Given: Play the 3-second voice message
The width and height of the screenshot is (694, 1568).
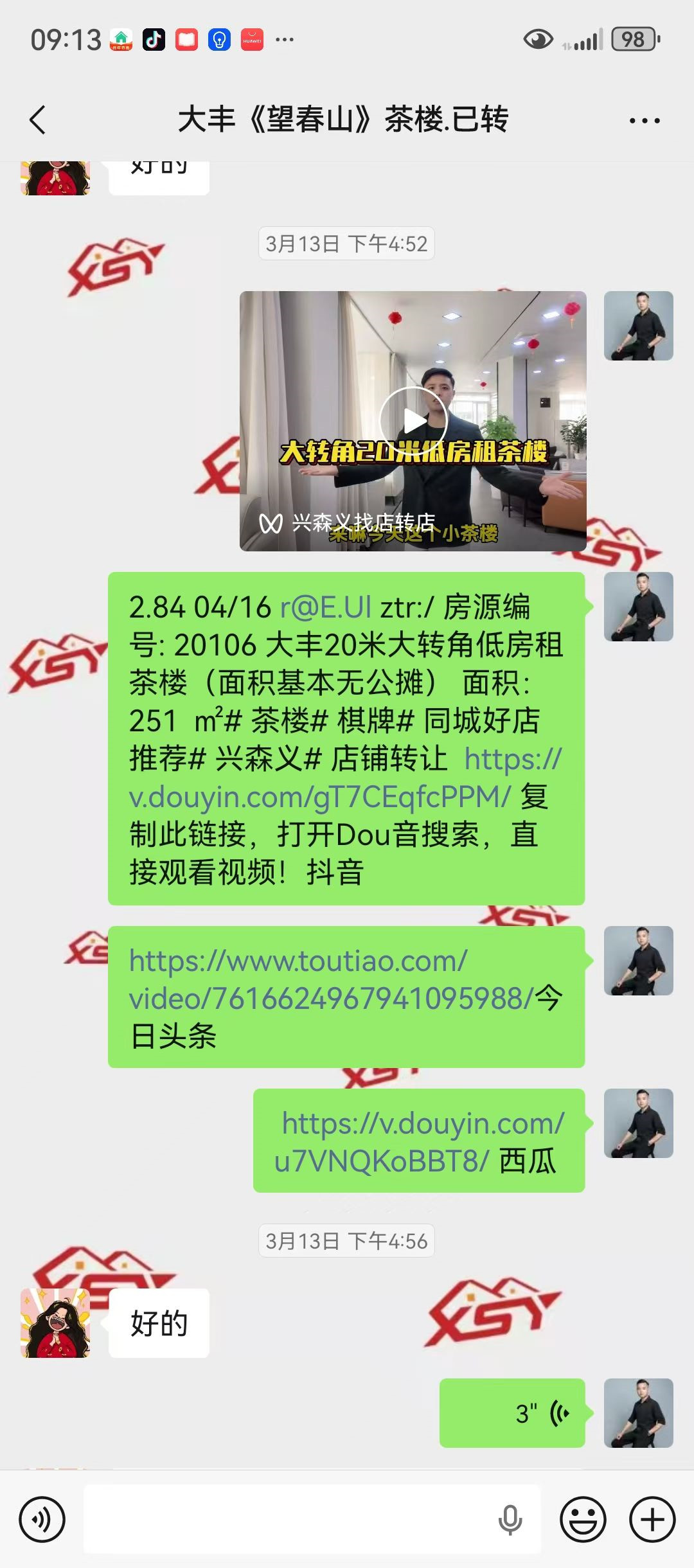Looking at the screenshot, I should coord(512,1413).
